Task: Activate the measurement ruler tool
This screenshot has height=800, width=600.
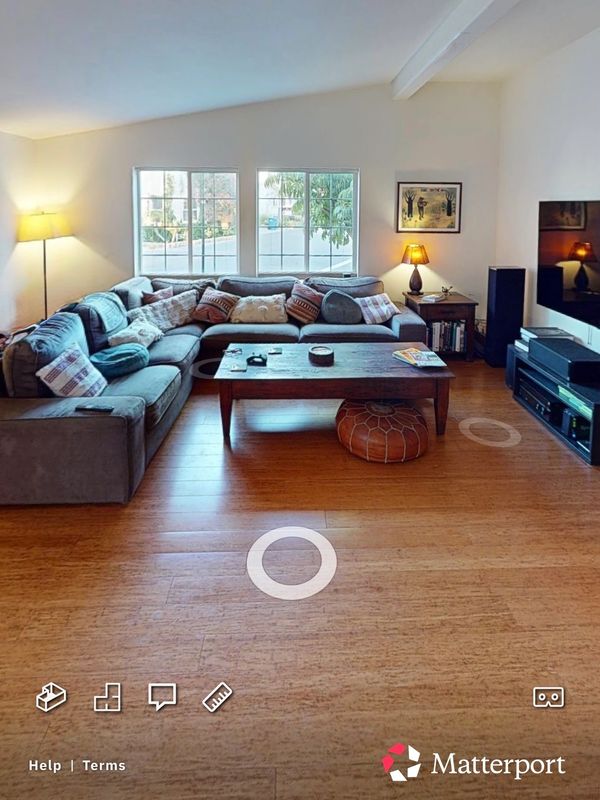Action: pos(217,697)
